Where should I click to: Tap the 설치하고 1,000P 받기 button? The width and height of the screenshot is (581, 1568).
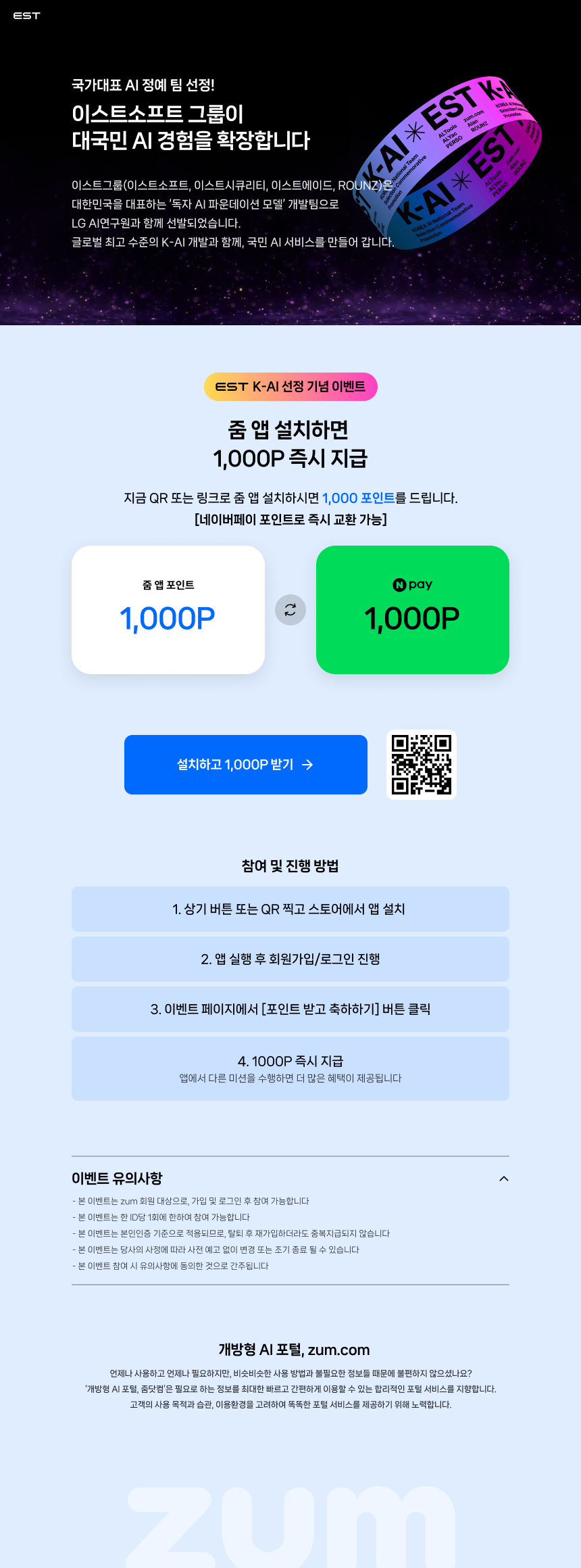coord(245,765)
